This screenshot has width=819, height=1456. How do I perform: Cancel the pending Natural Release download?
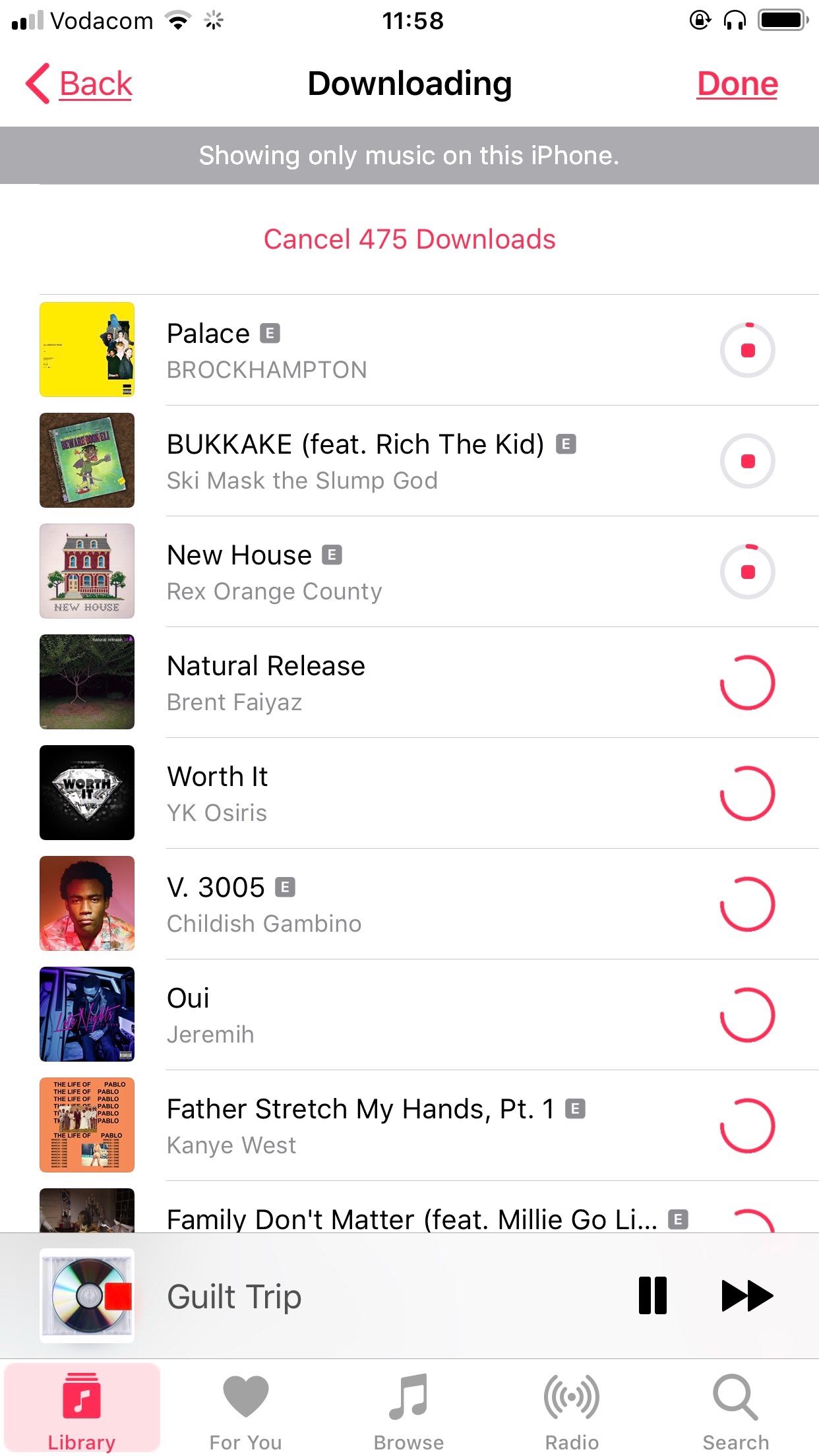coord(746,682)
